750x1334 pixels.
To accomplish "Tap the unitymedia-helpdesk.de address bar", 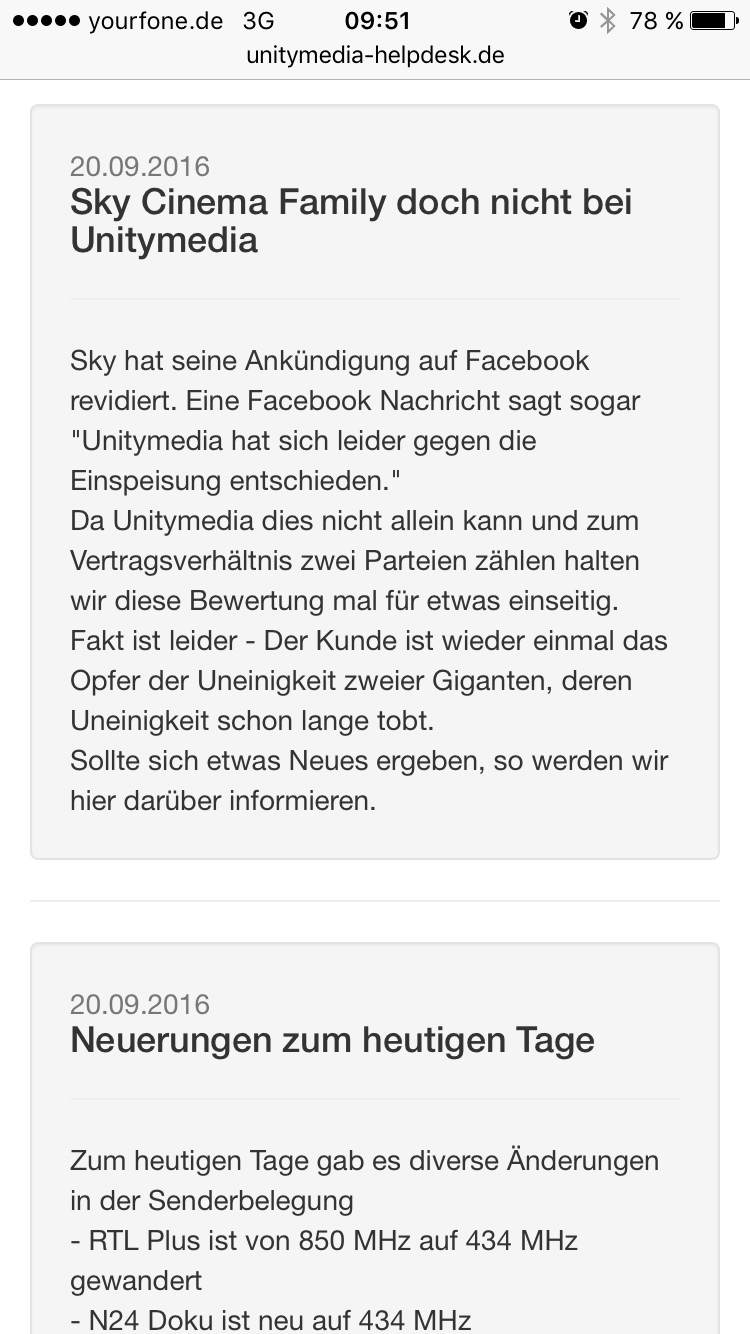I will coord(375,56).
